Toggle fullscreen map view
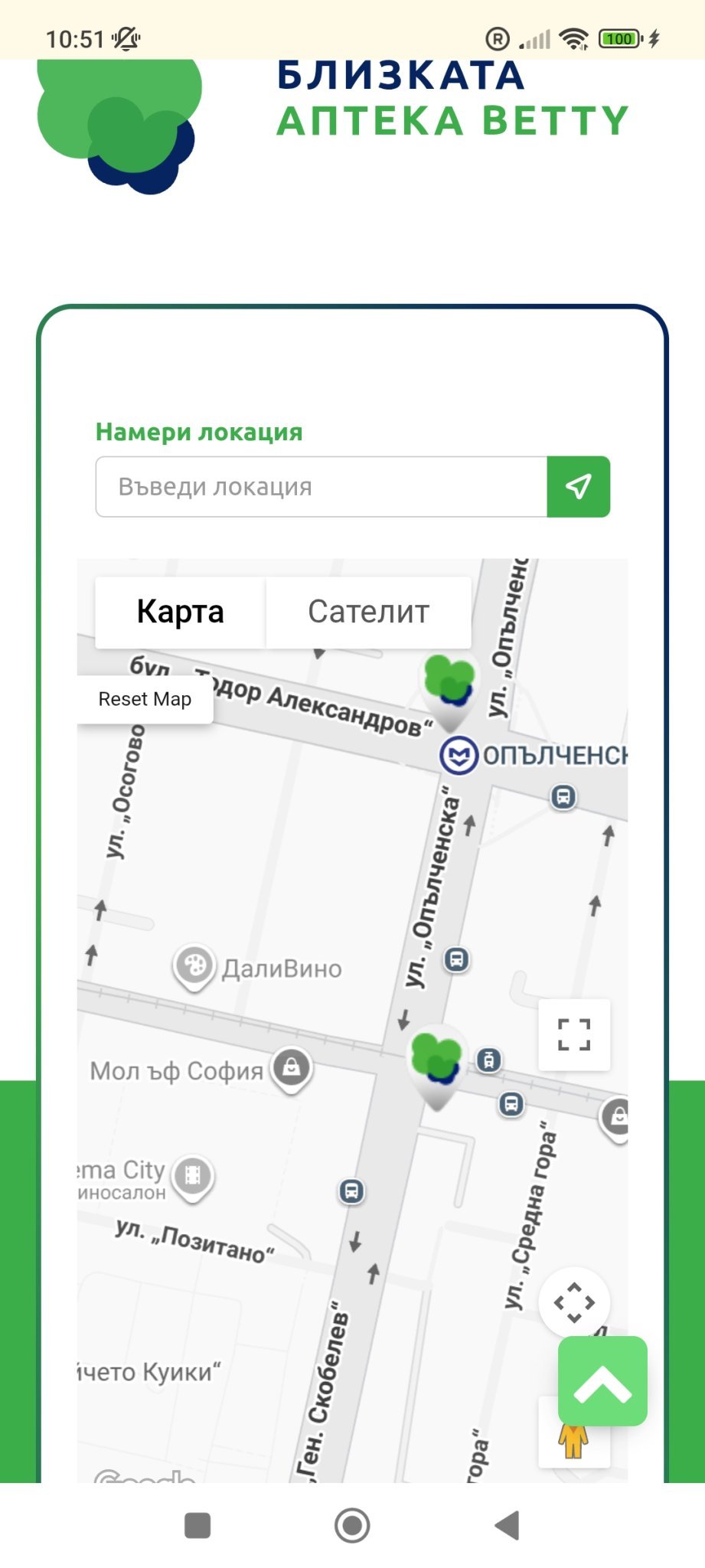The height and width of the screenshot is (1568, 705). [x=574, y=1034]
